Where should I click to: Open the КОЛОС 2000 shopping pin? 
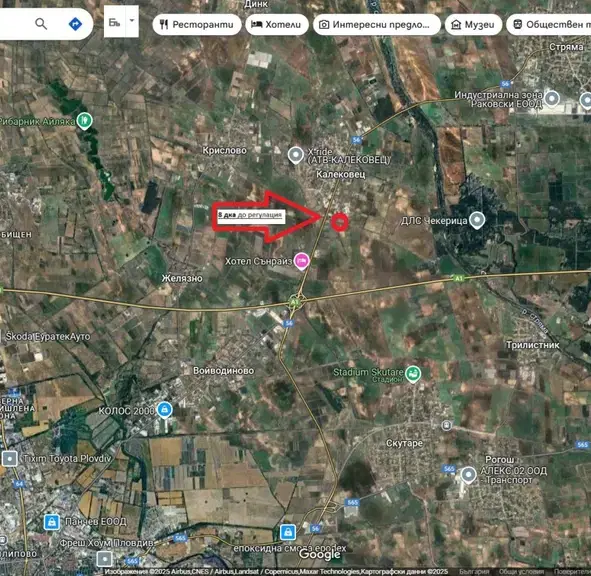164,409
